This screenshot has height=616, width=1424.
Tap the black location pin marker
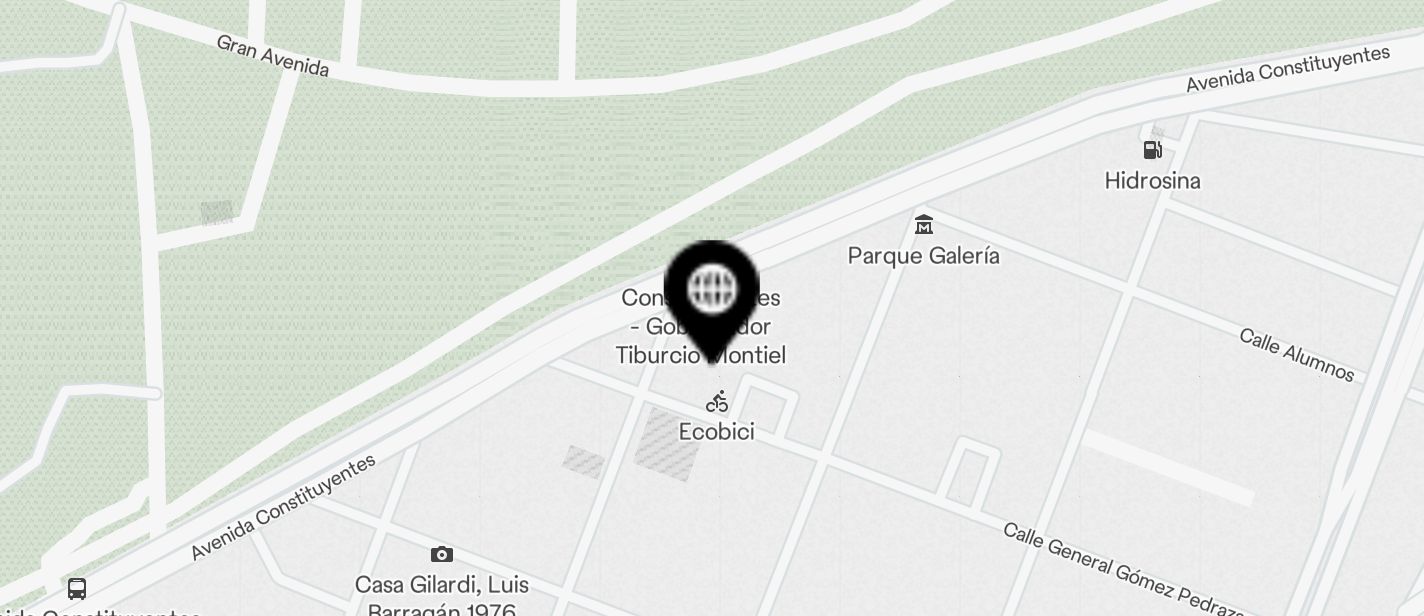pos(711,292)
